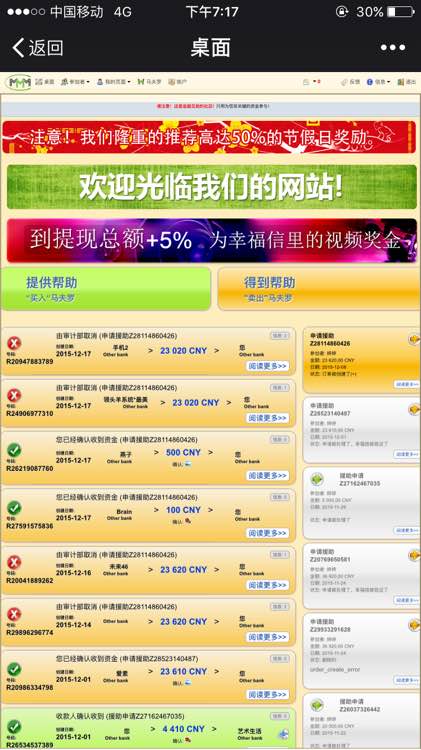Open the red 50% holiday bonus banner
This screenshot has width=421, height=750.
click(x=209, y=137)
